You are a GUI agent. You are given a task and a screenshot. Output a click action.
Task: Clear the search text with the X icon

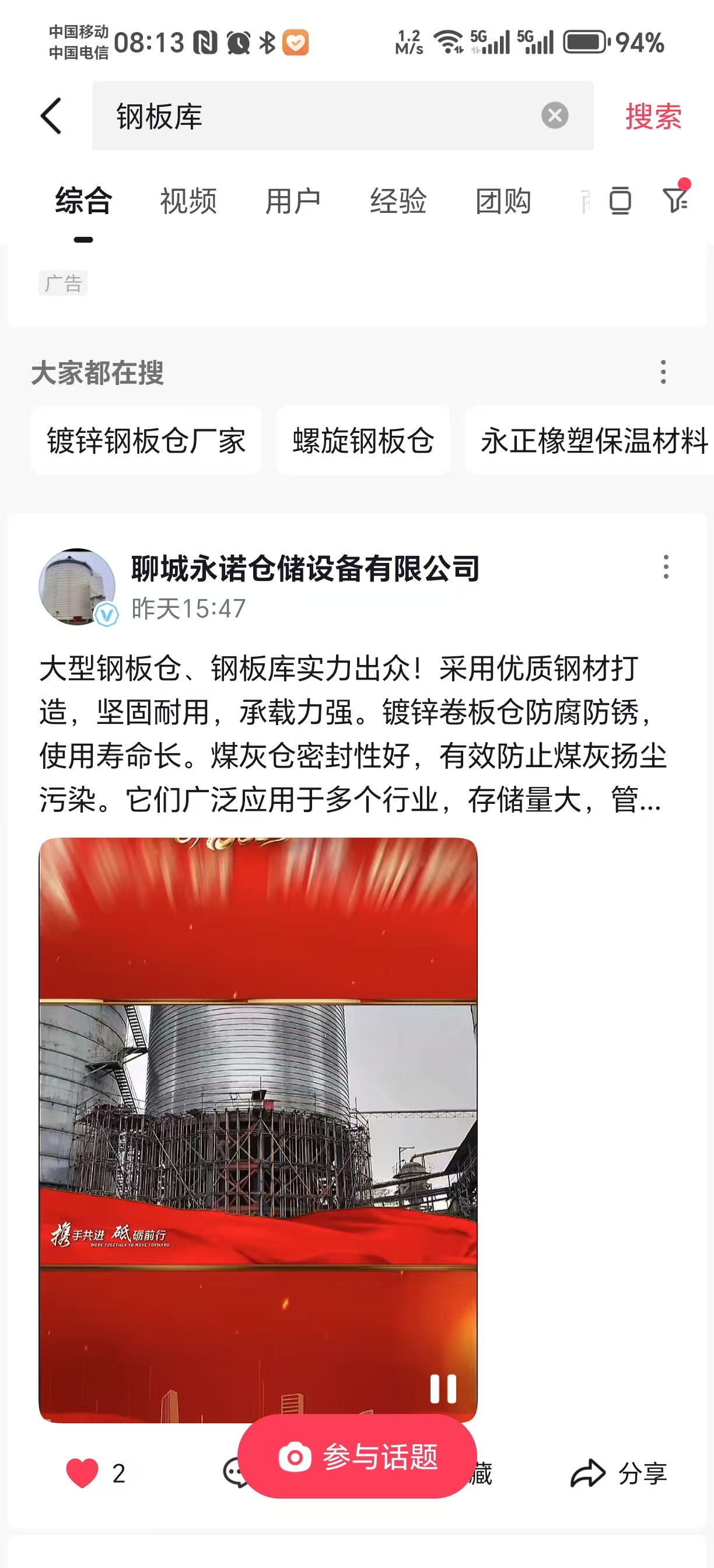point(555,116)
